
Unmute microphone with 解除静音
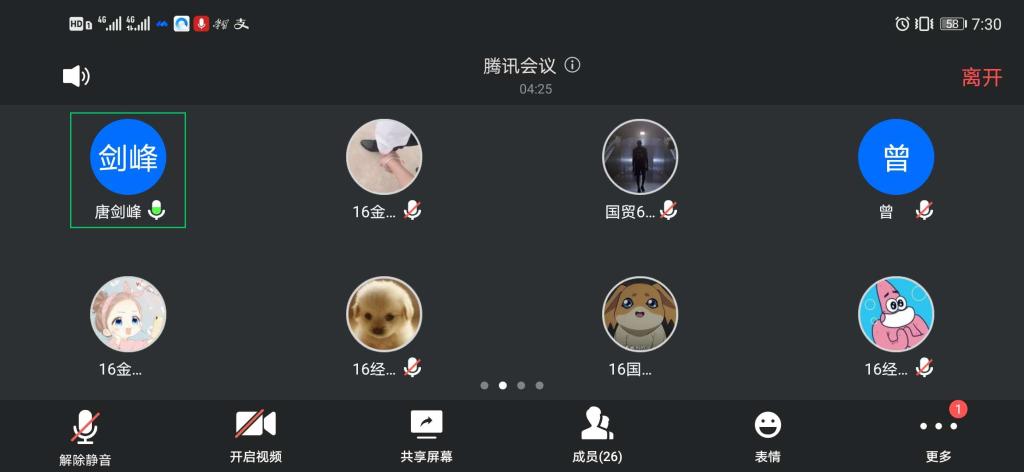[85, 436]
